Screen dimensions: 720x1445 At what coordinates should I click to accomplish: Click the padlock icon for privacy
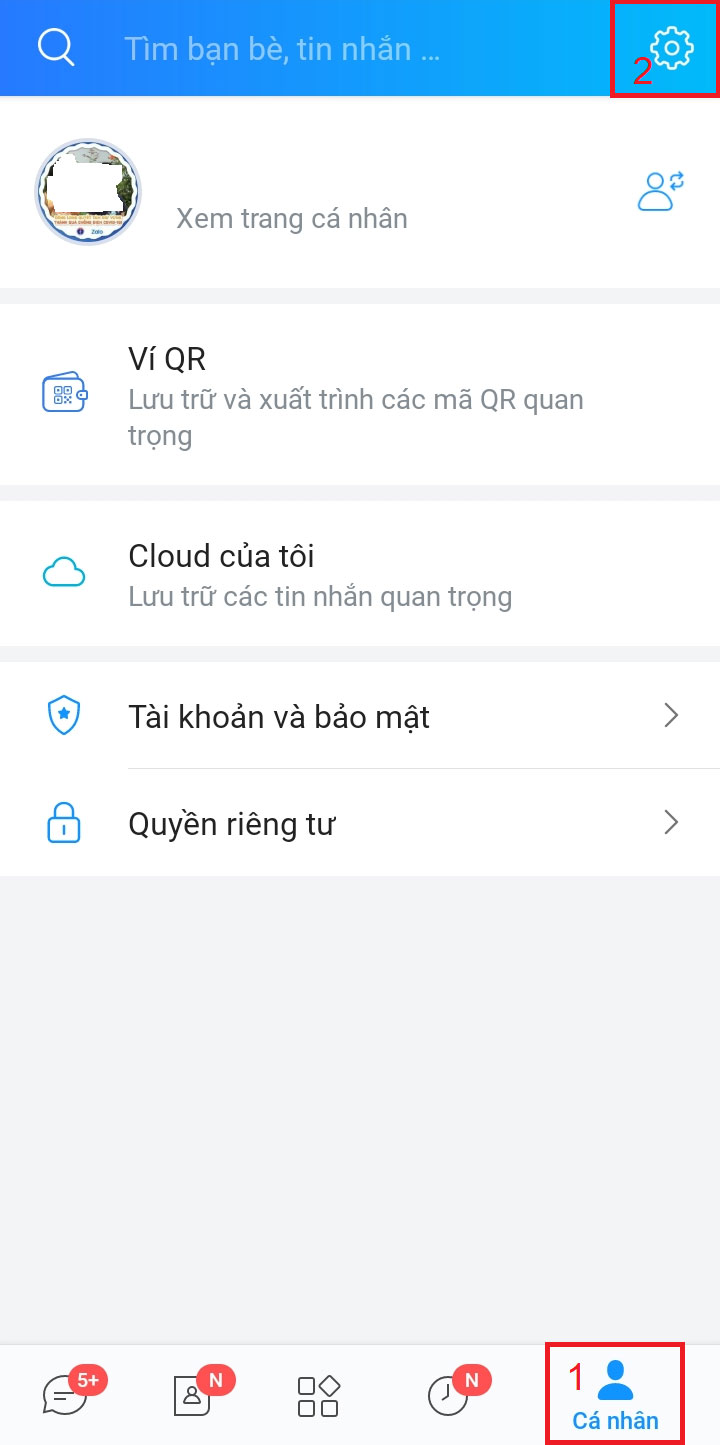pos(63,823)
